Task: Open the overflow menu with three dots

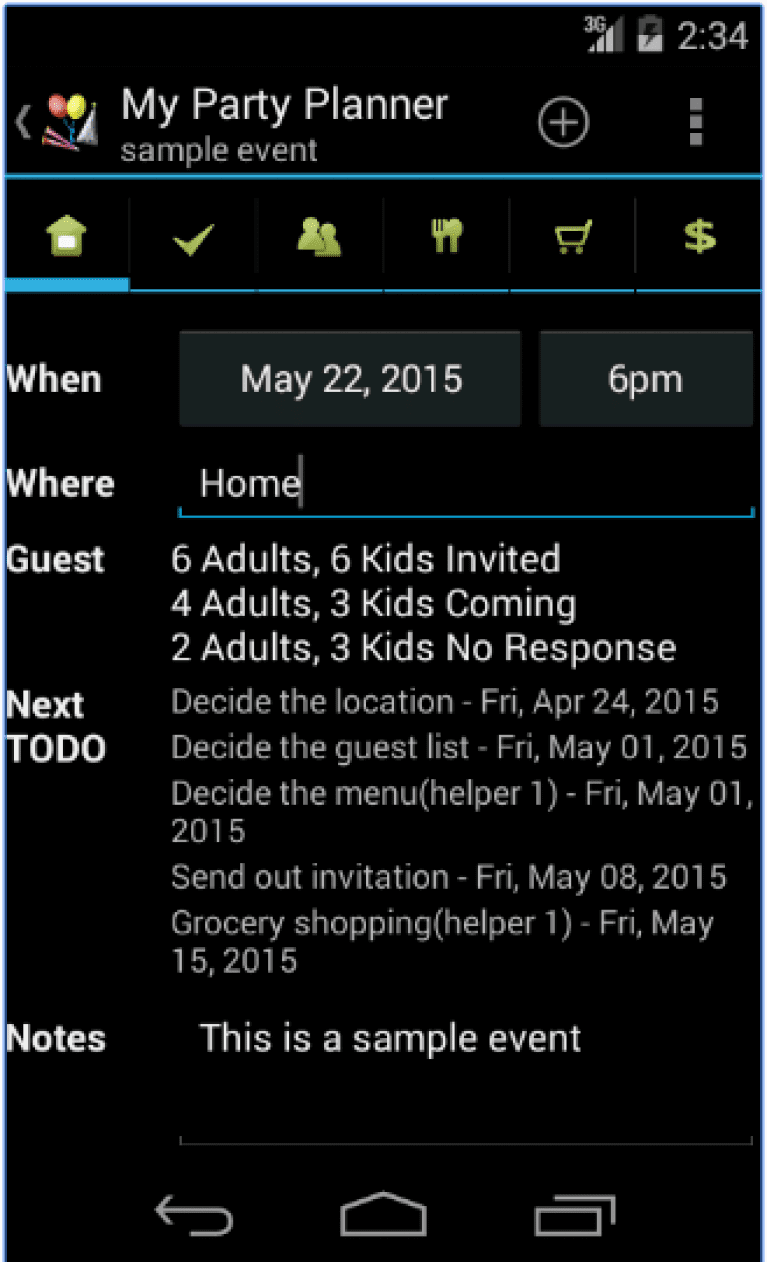Action: pos(696,121)
